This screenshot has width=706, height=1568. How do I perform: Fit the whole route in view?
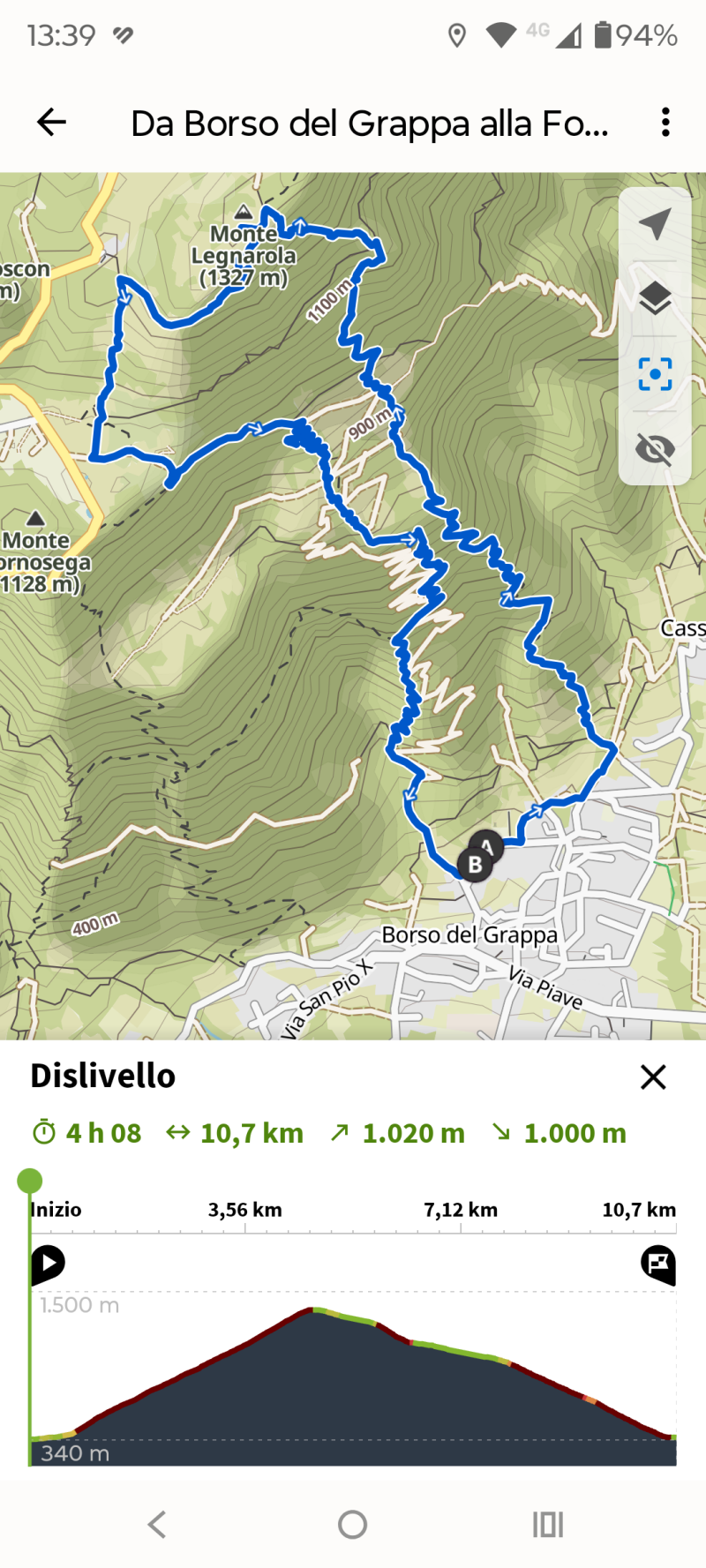coord(655,374)
